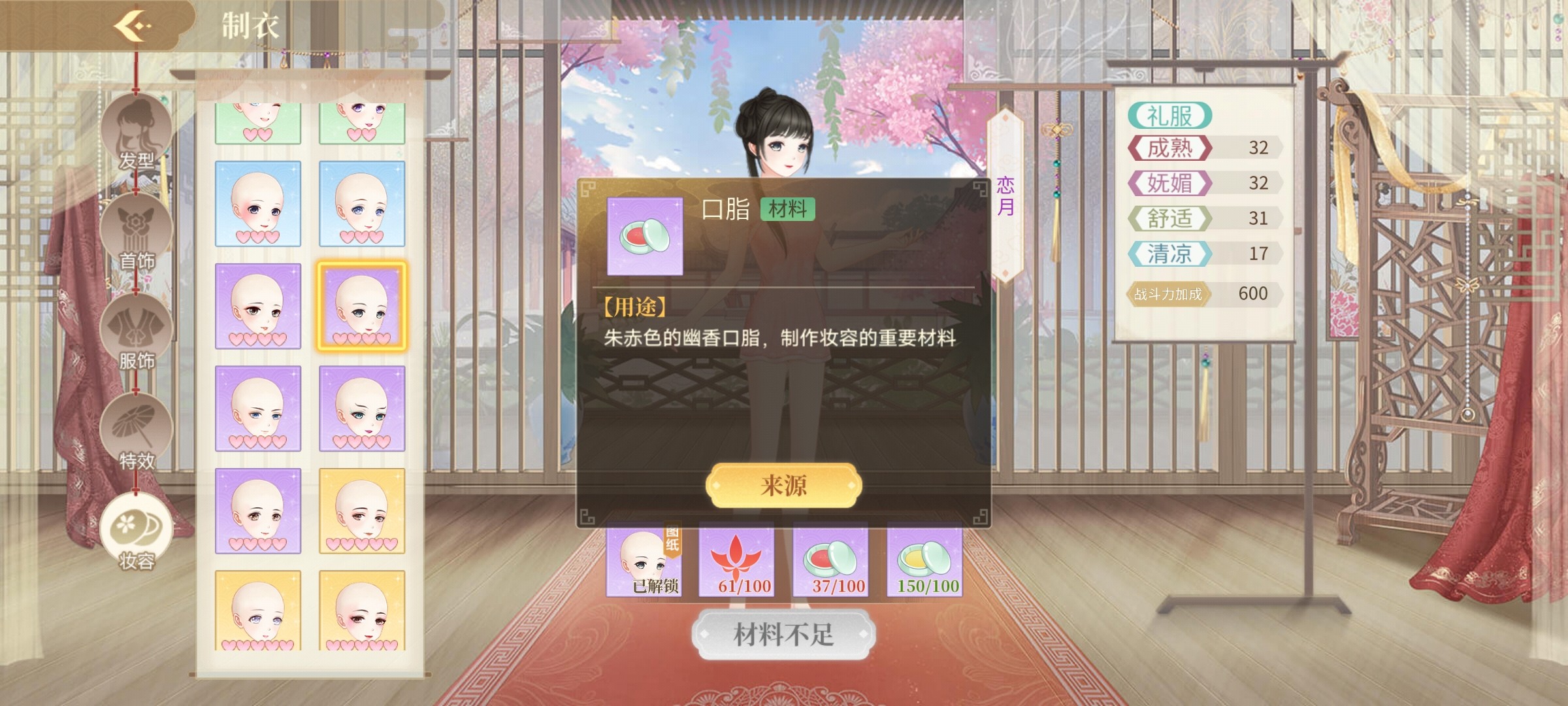
Task: Select the 妆容 makeup tab
Action: pos(137,531)
